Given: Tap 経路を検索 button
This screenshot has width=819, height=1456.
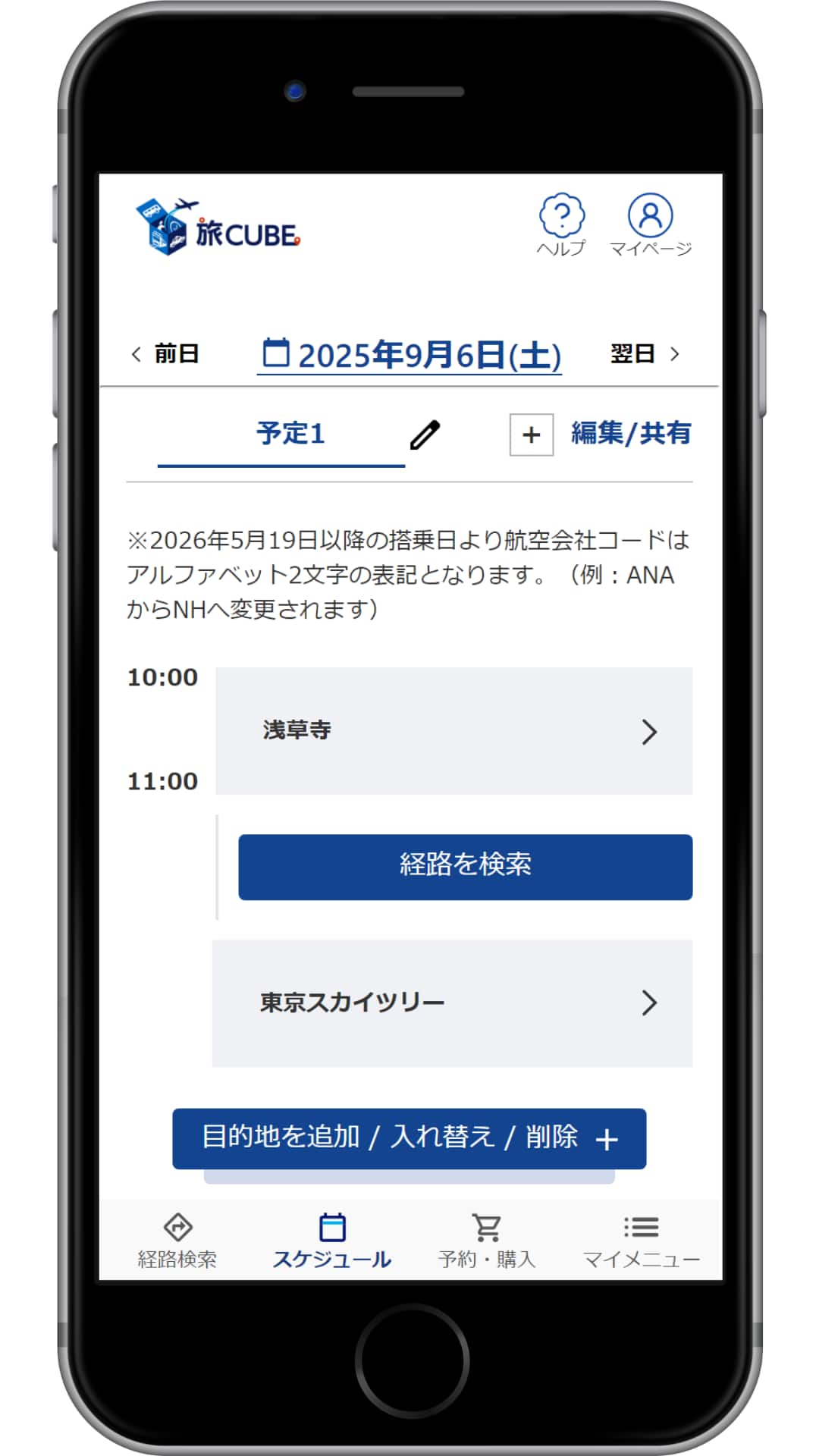Looking at the screenshot, I should (465, 867).
